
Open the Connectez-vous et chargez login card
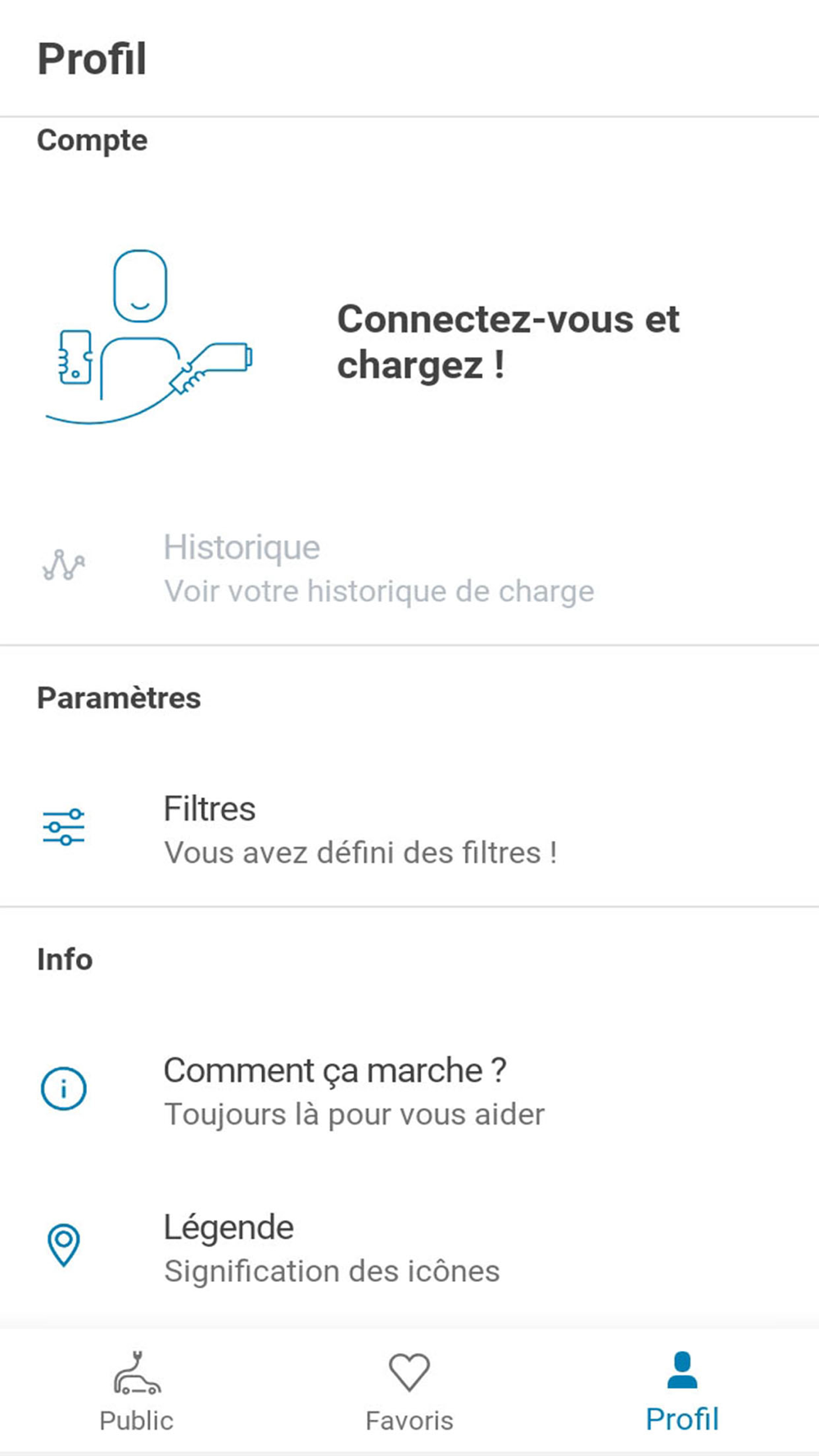(409, 341)
